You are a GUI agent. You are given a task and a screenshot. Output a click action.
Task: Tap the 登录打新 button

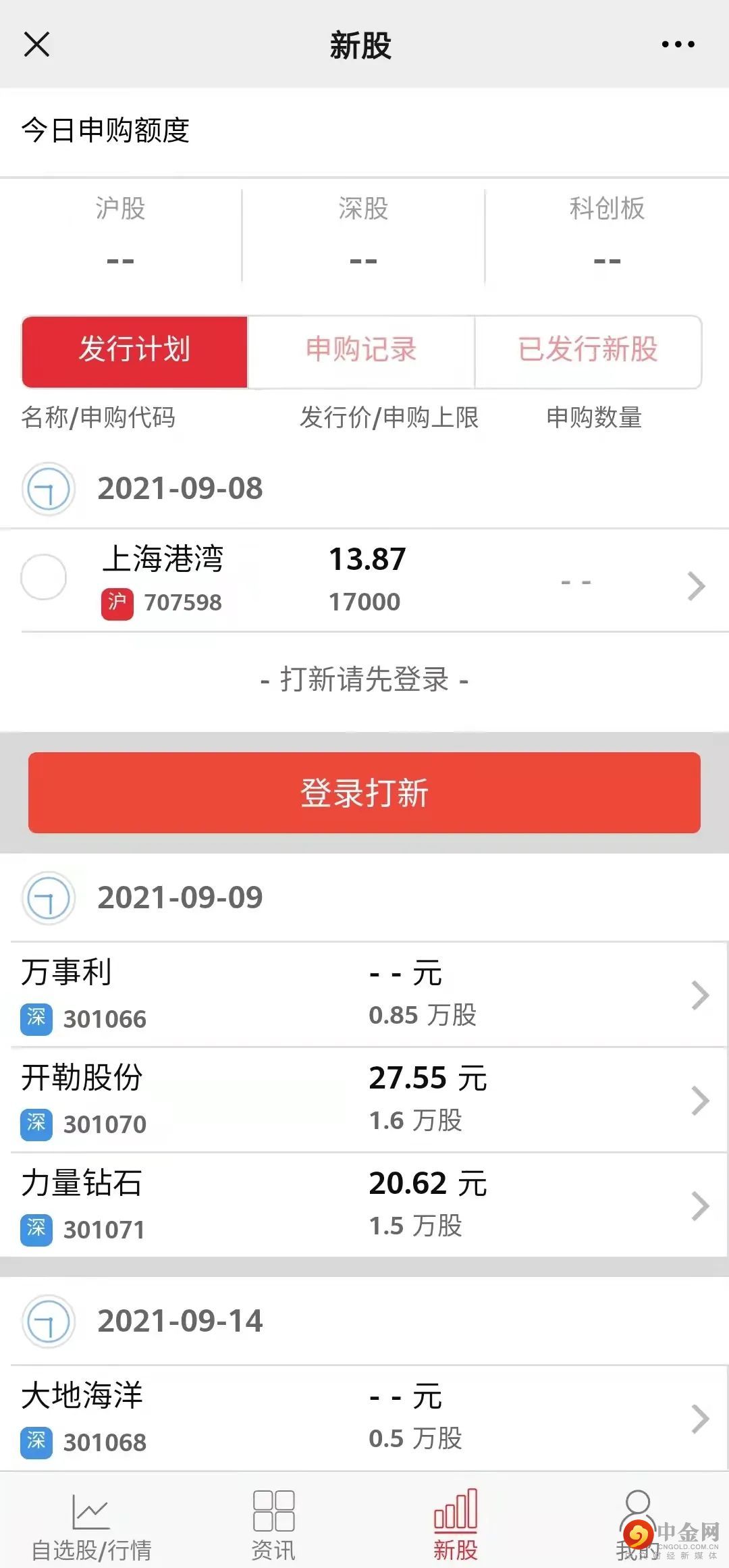point(364,792)
